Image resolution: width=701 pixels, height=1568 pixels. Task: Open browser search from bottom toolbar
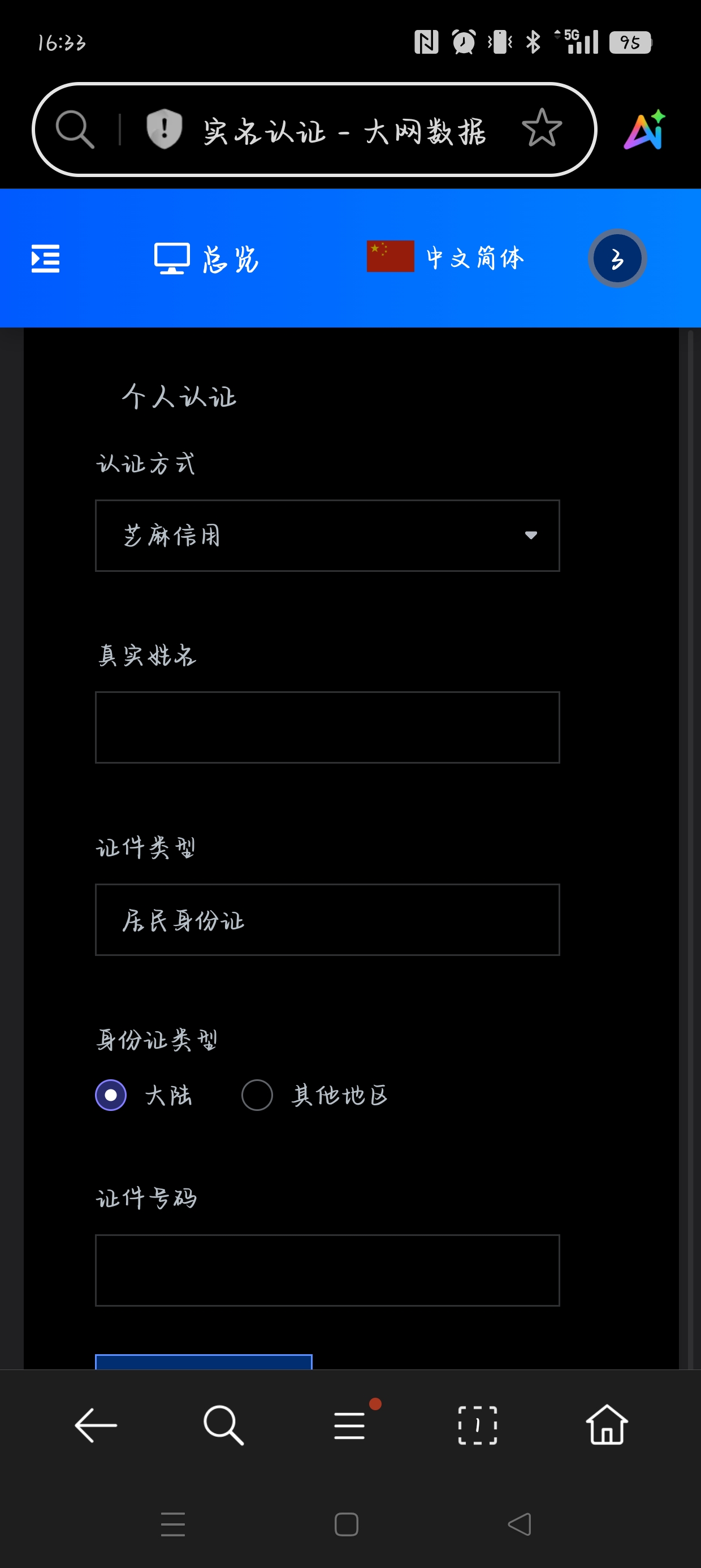pyautogui.click(x=223, y=1425)
